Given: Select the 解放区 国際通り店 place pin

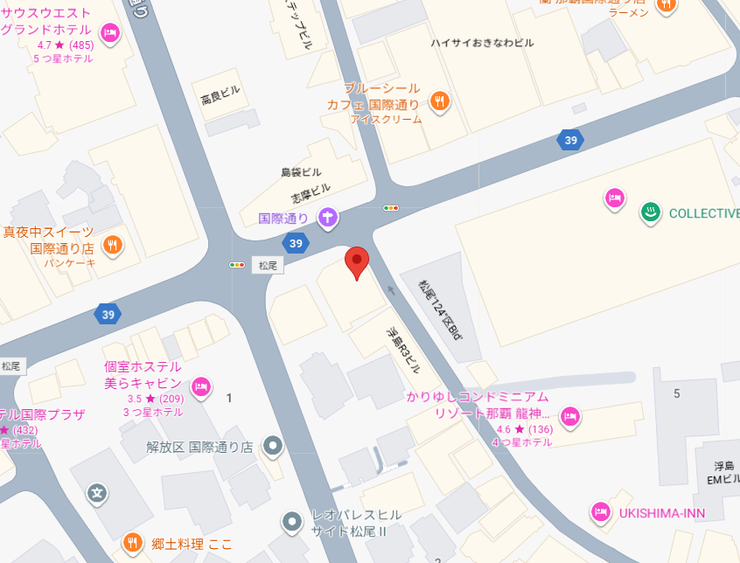Looking at the screenshot, I should click(x=272, y=447).
